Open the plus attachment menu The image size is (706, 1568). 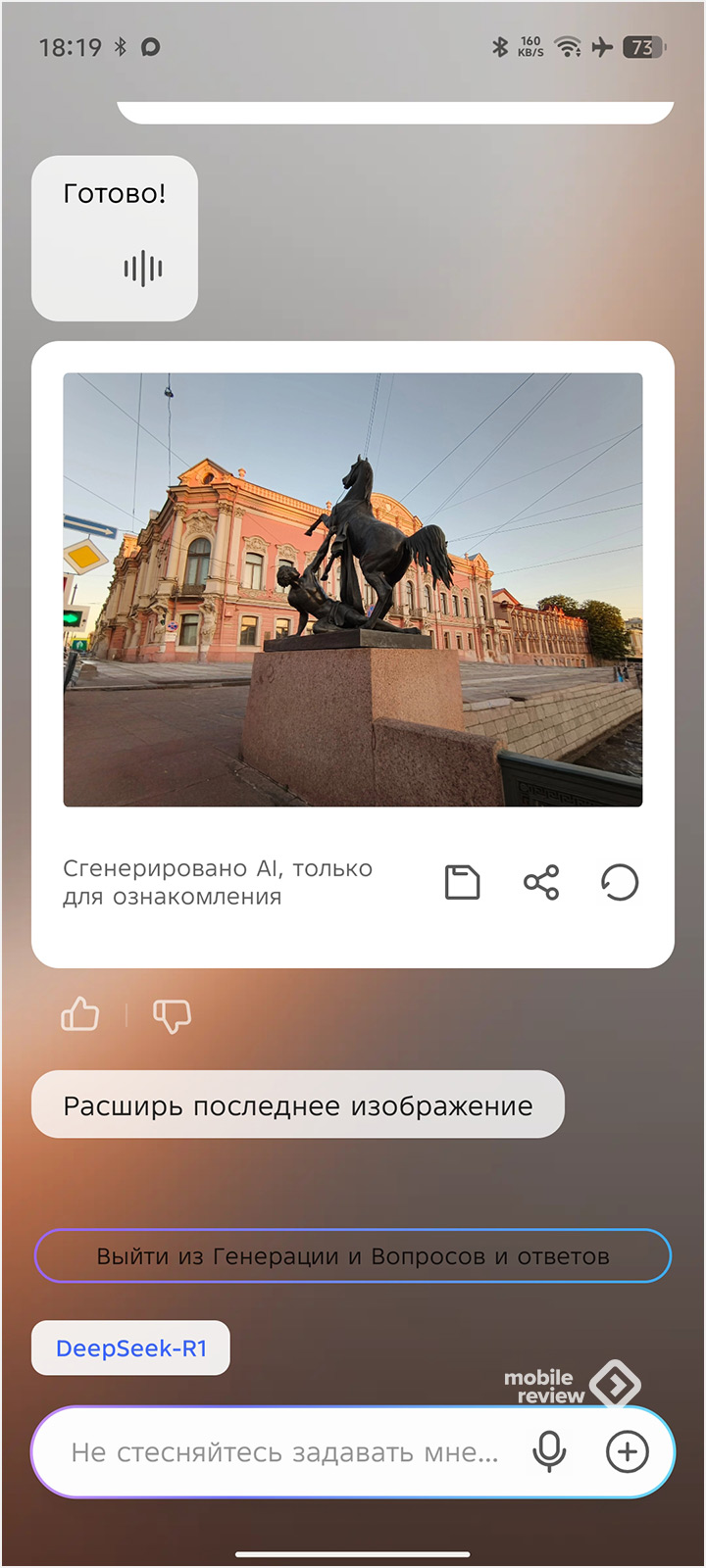[x=628, y=1452]
